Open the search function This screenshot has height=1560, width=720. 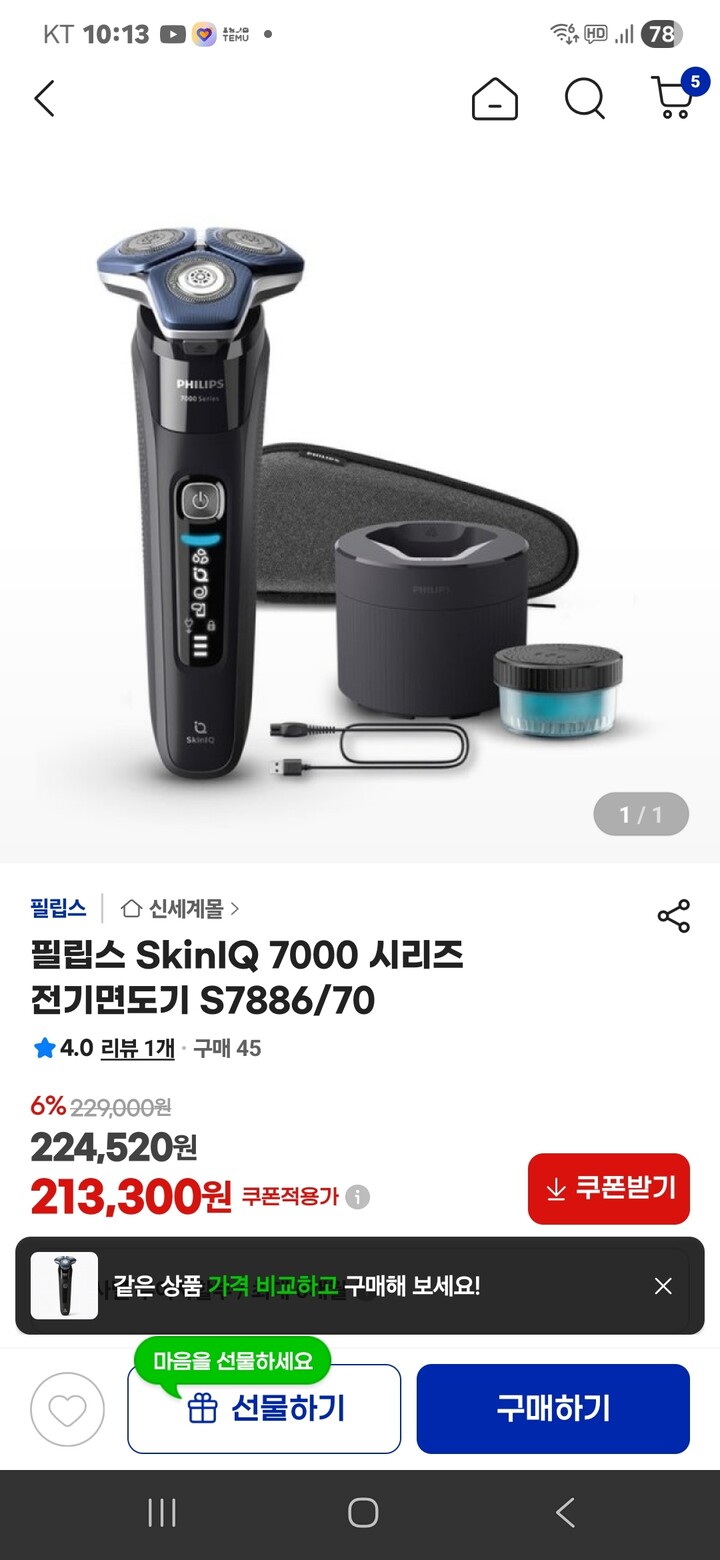585,99
